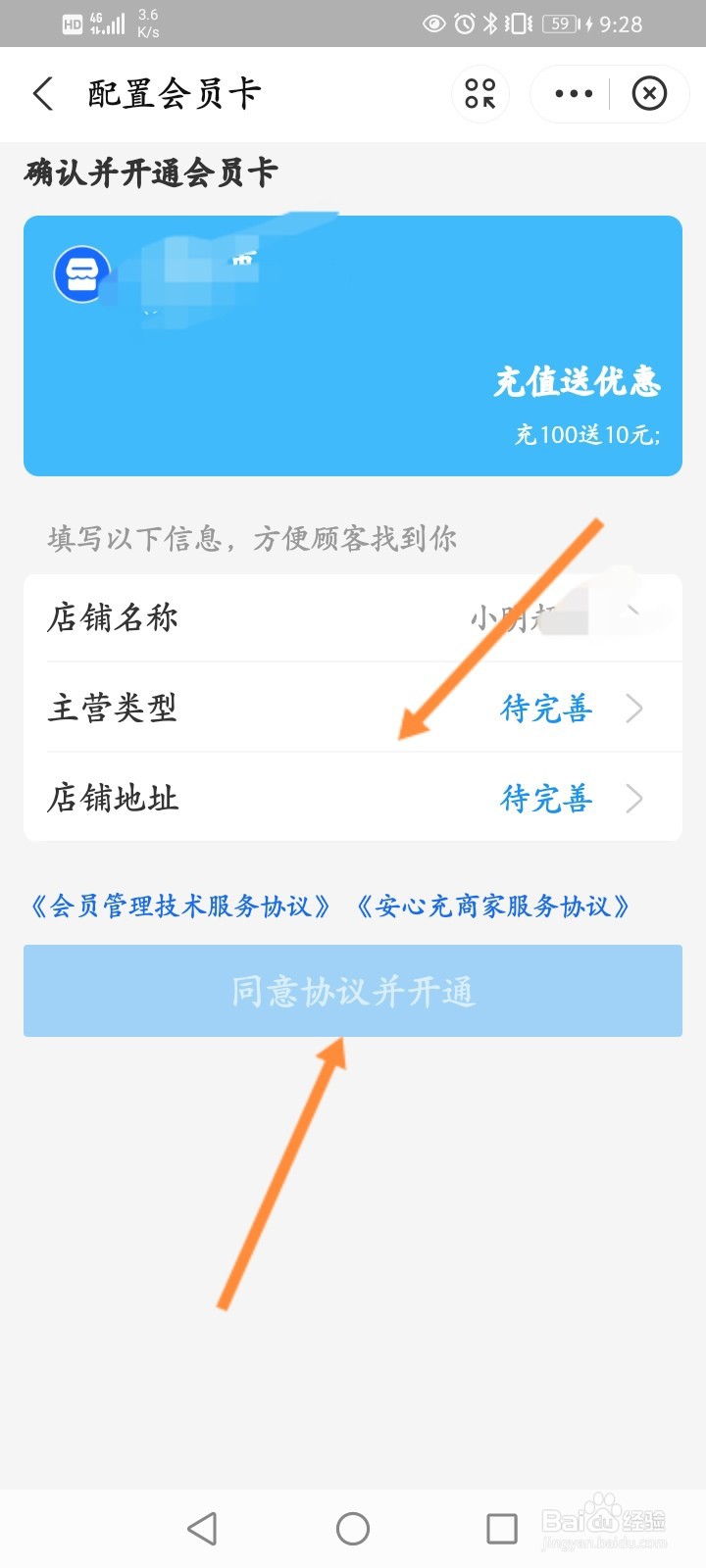Open the mini-program capsule menu icon

479,93
